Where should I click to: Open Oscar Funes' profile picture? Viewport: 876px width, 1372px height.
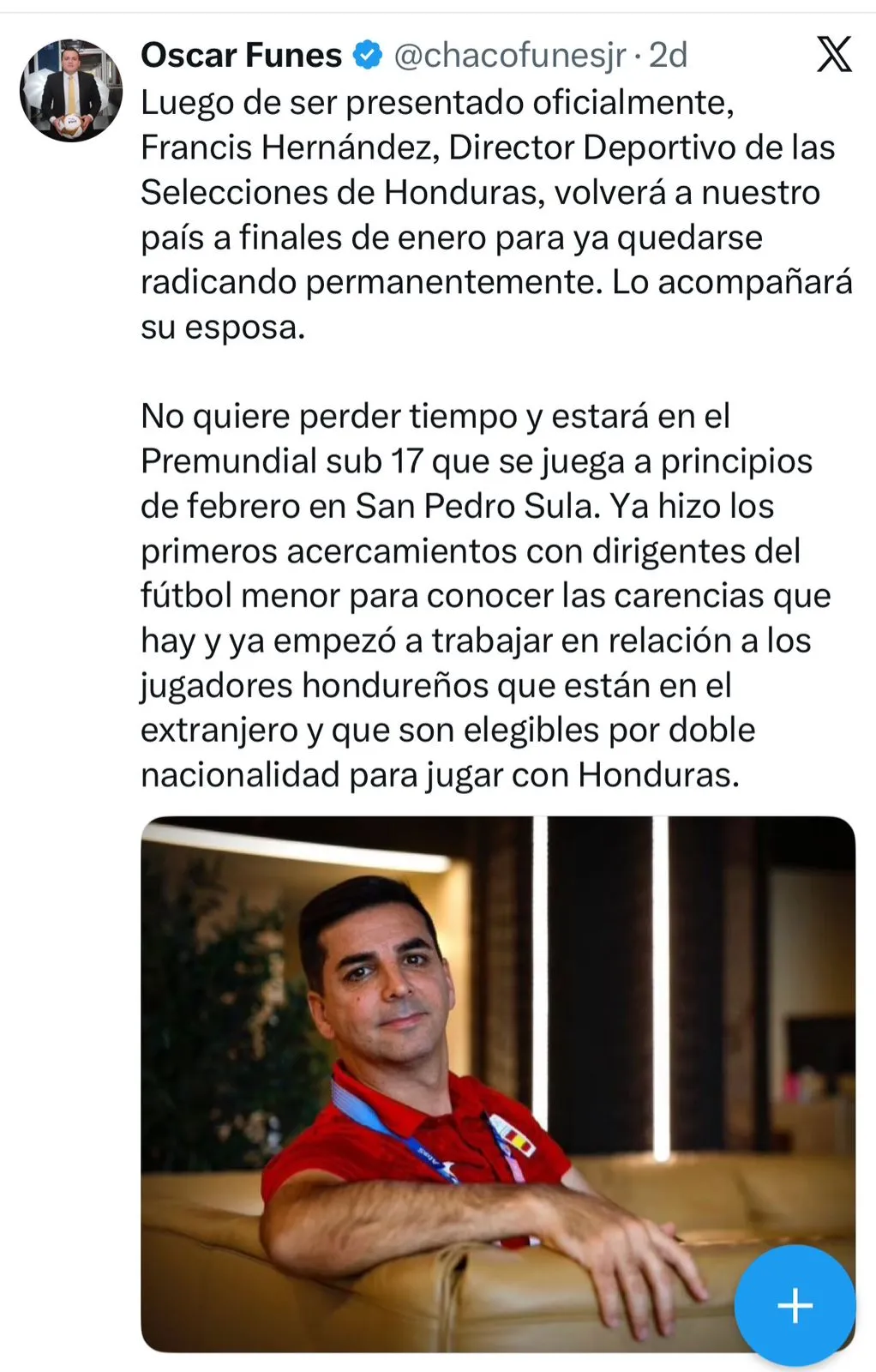(x=70, y=90)
